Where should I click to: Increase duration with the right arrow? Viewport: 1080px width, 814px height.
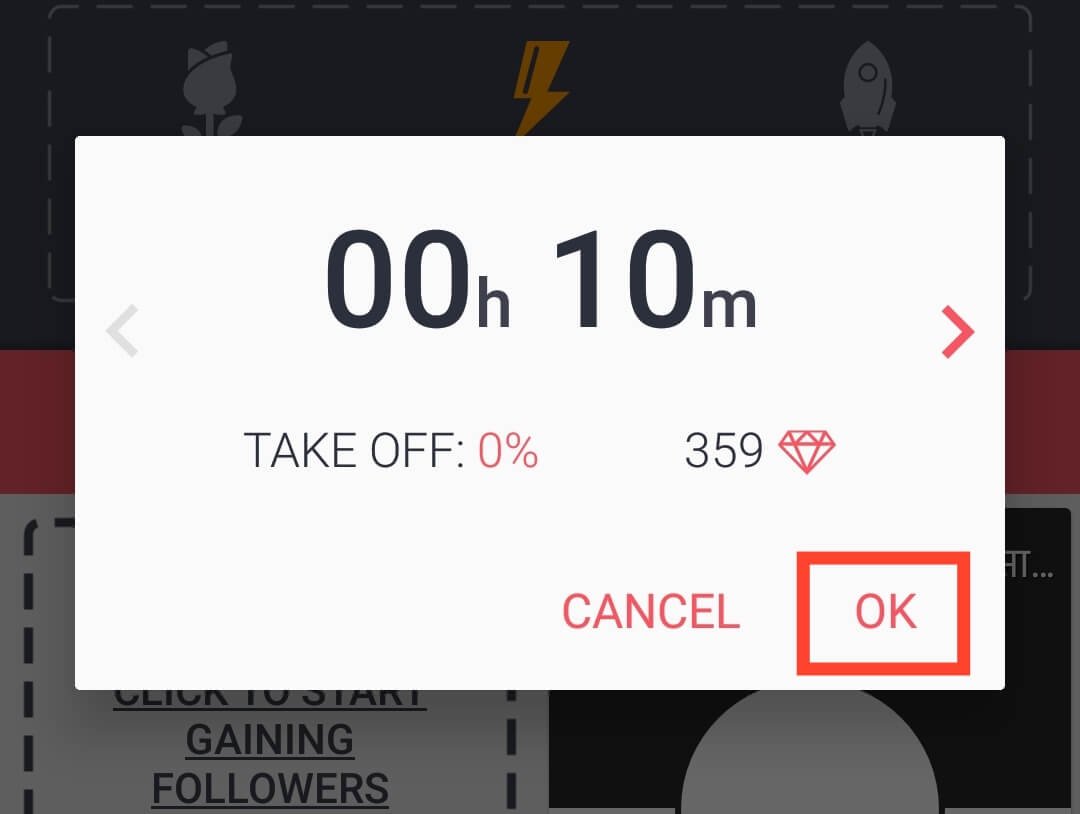(x=956, y=332)
